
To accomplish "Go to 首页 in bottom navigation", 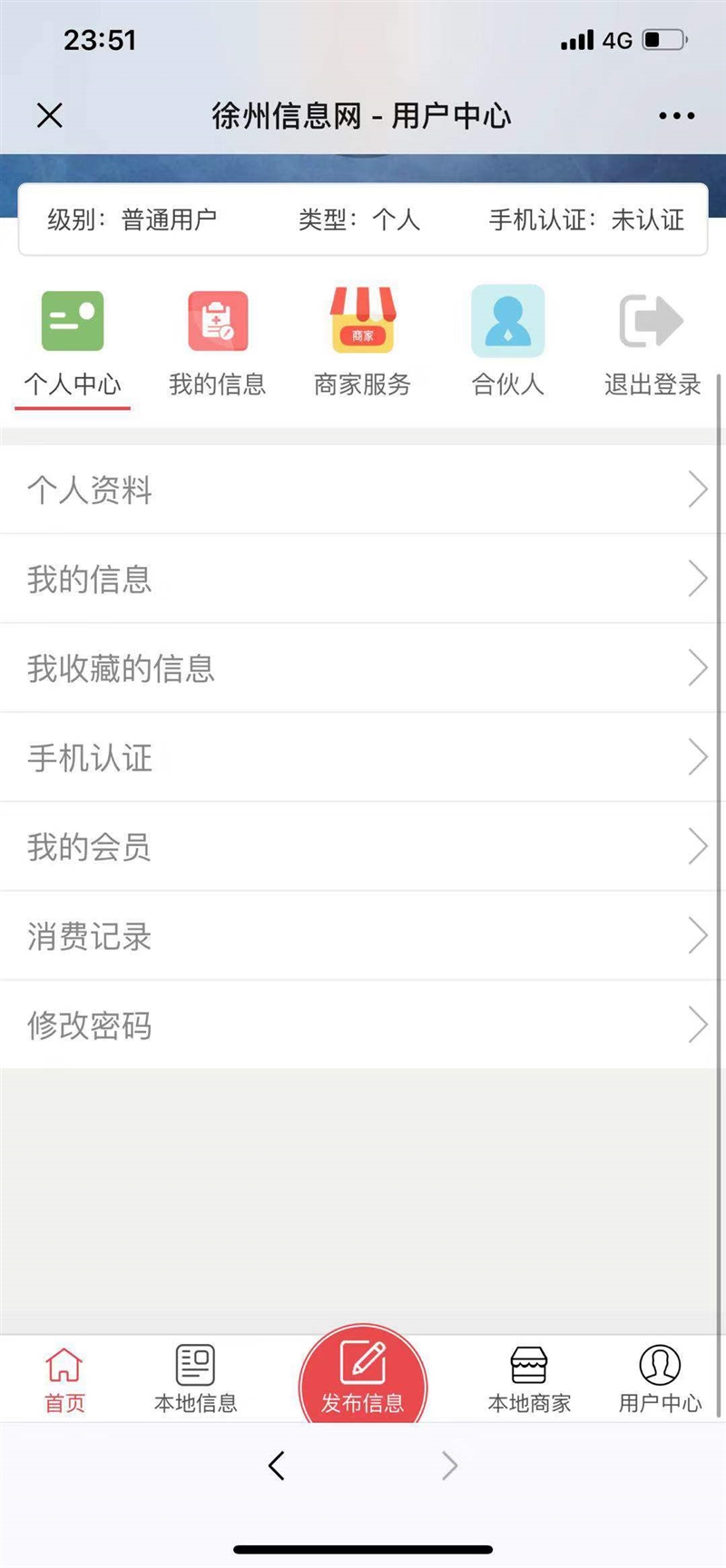I will [x=64, y=1379].
